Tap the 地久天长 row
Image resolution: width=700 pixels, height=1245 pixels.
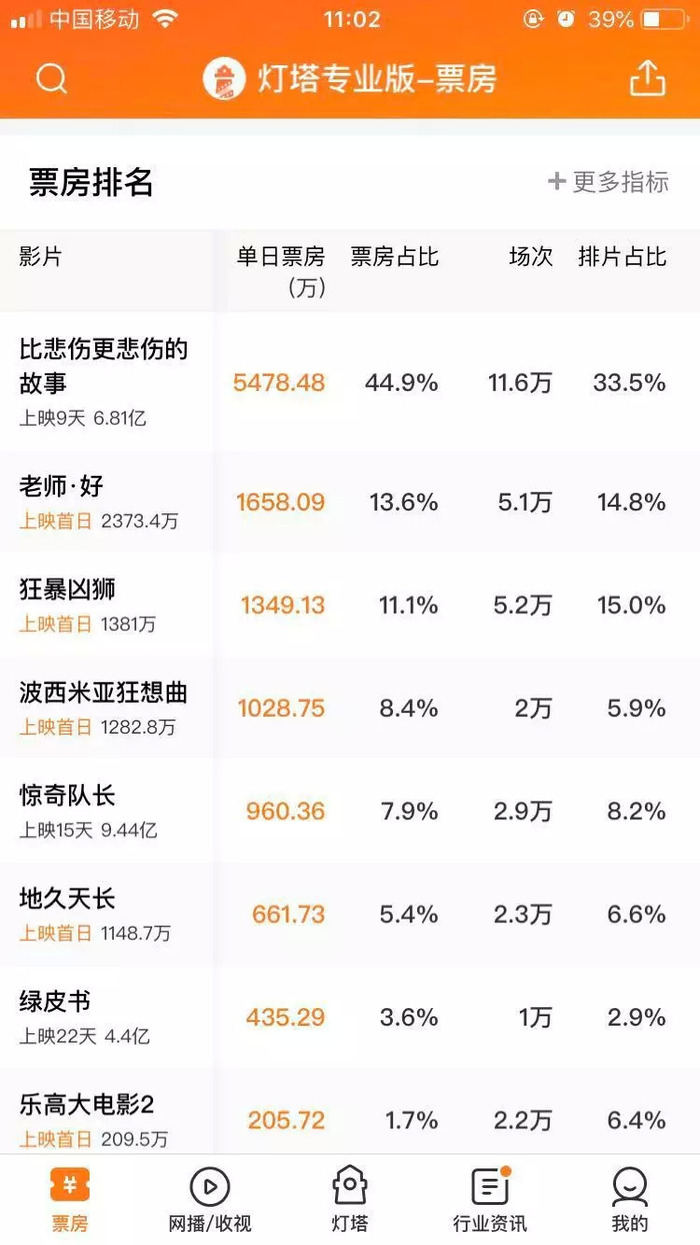tap(350, 914)
